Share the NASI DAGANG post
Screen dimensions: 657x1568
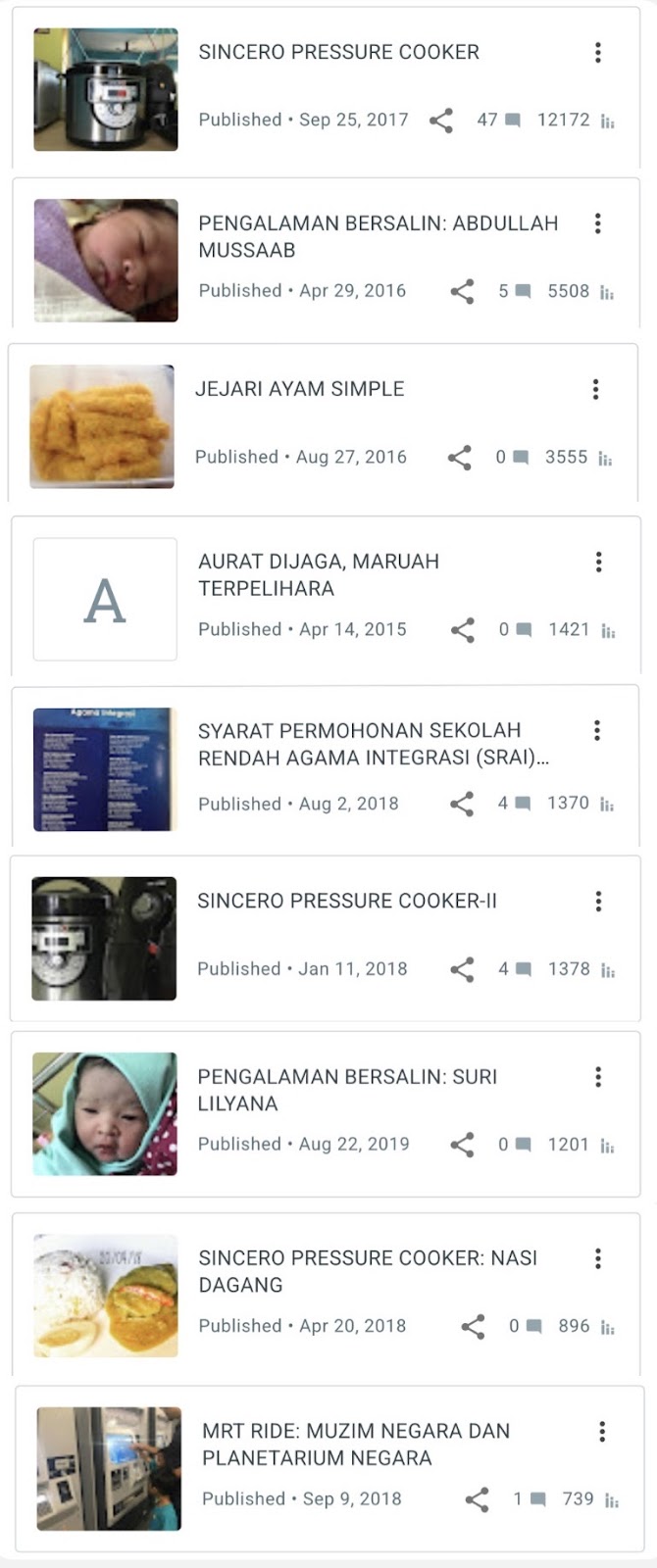(473, 1326)
